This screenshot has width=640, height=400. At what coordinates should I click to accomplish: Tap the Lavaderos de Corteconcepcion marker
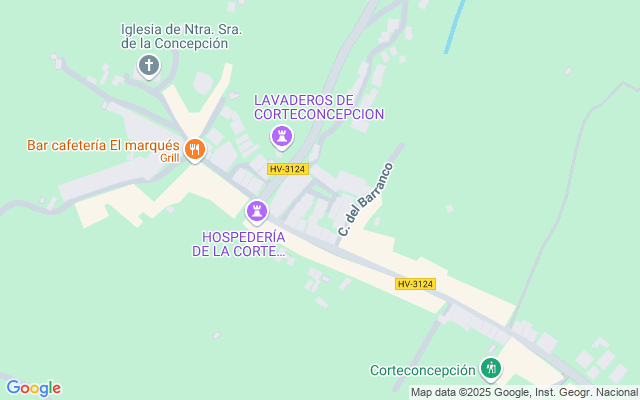pyautogui.click(x=283, y=135)
